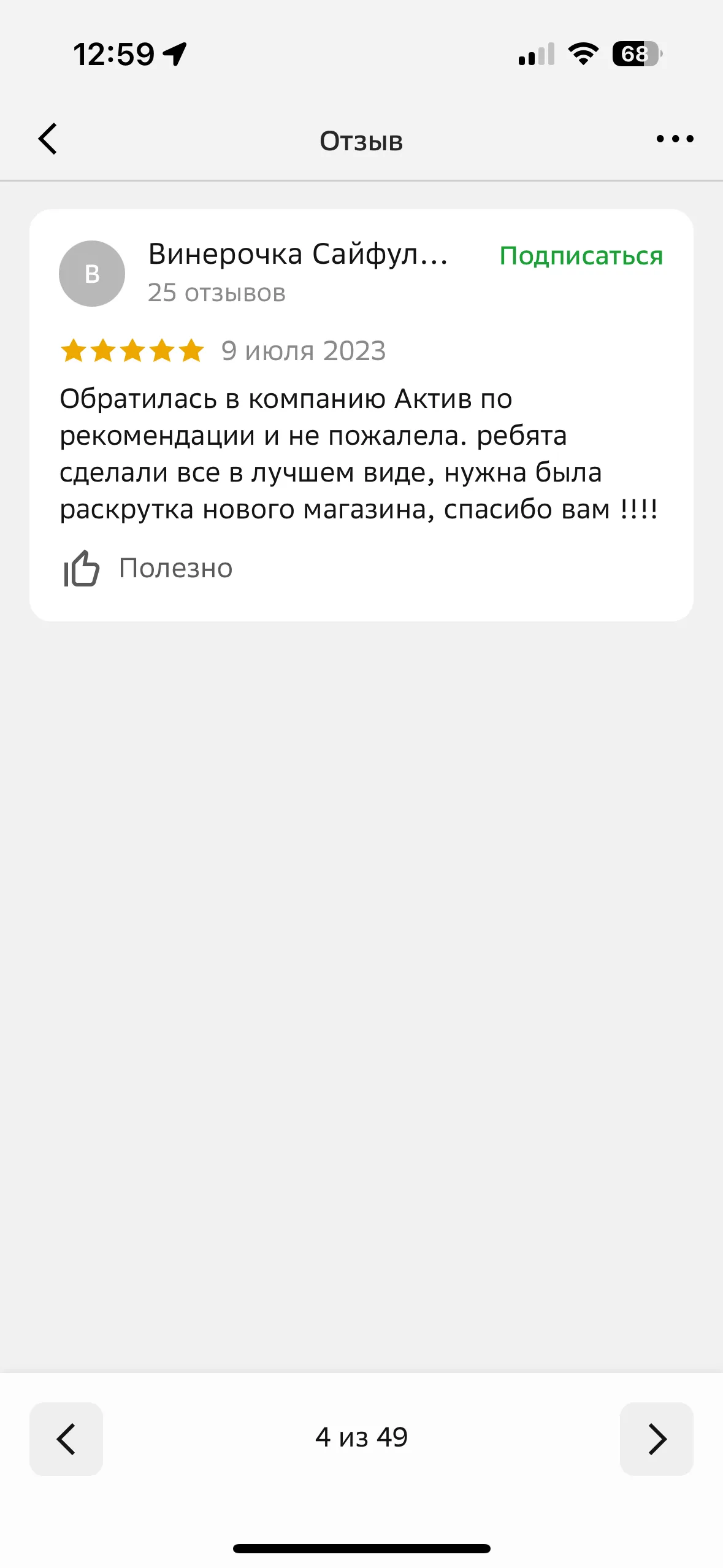Show the next review

656,1439
